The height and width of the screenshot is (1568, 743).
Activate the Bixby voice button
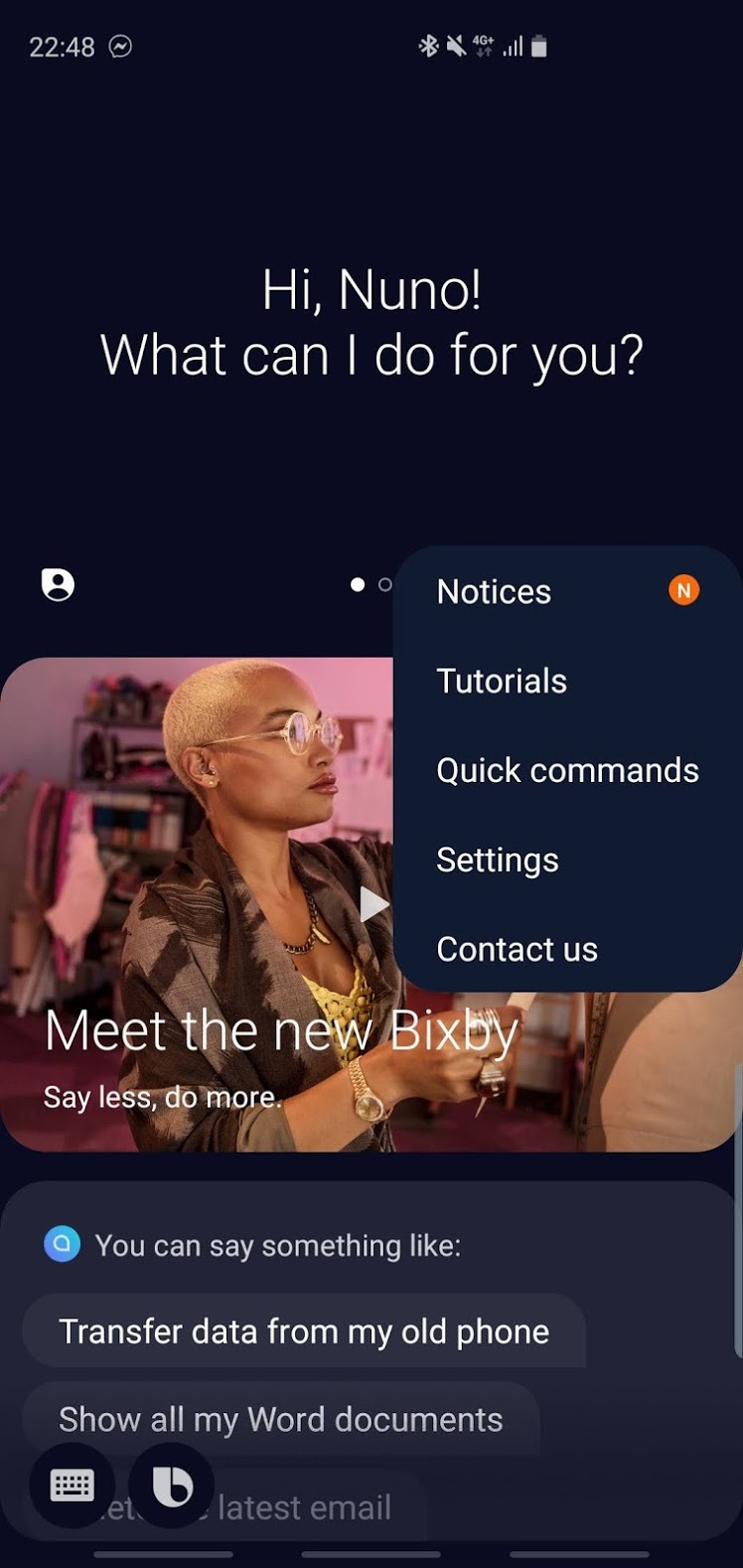pos(172,1486)
